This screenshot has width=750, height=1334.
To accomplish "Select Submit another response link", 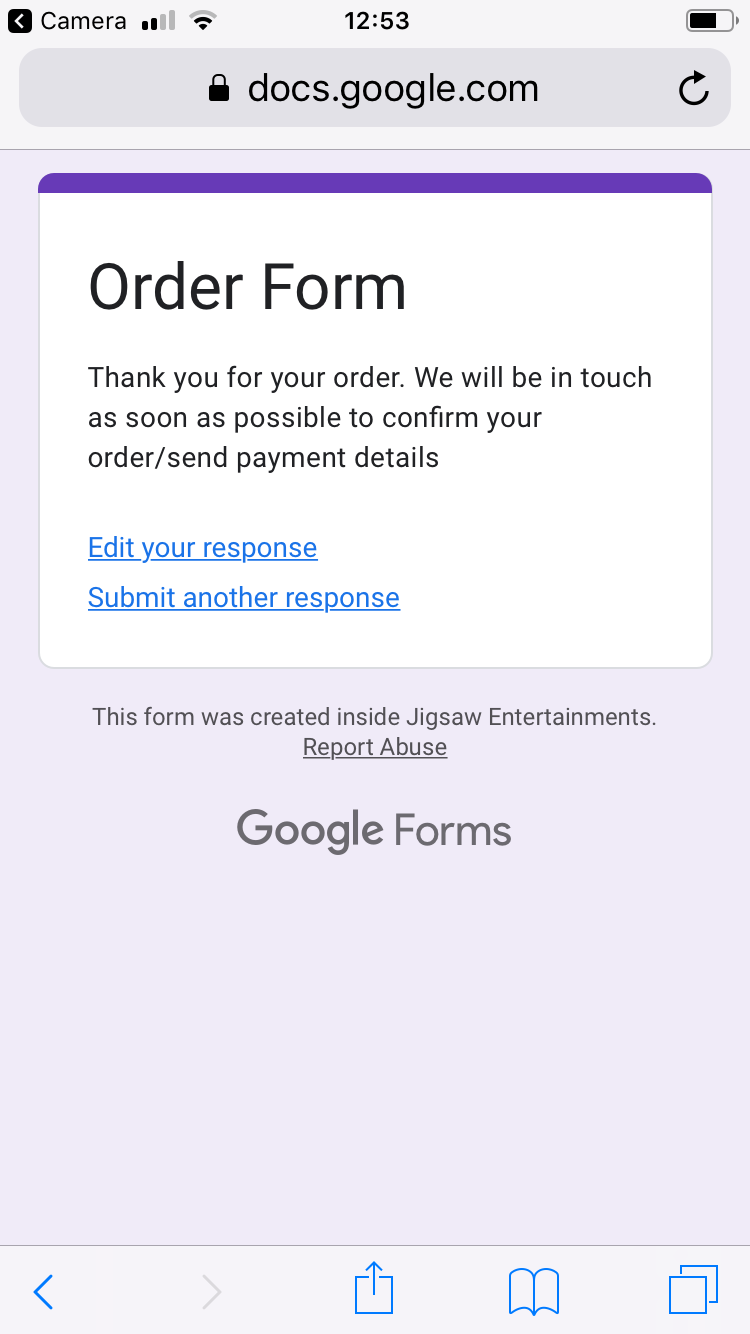I will coord(244,598).
